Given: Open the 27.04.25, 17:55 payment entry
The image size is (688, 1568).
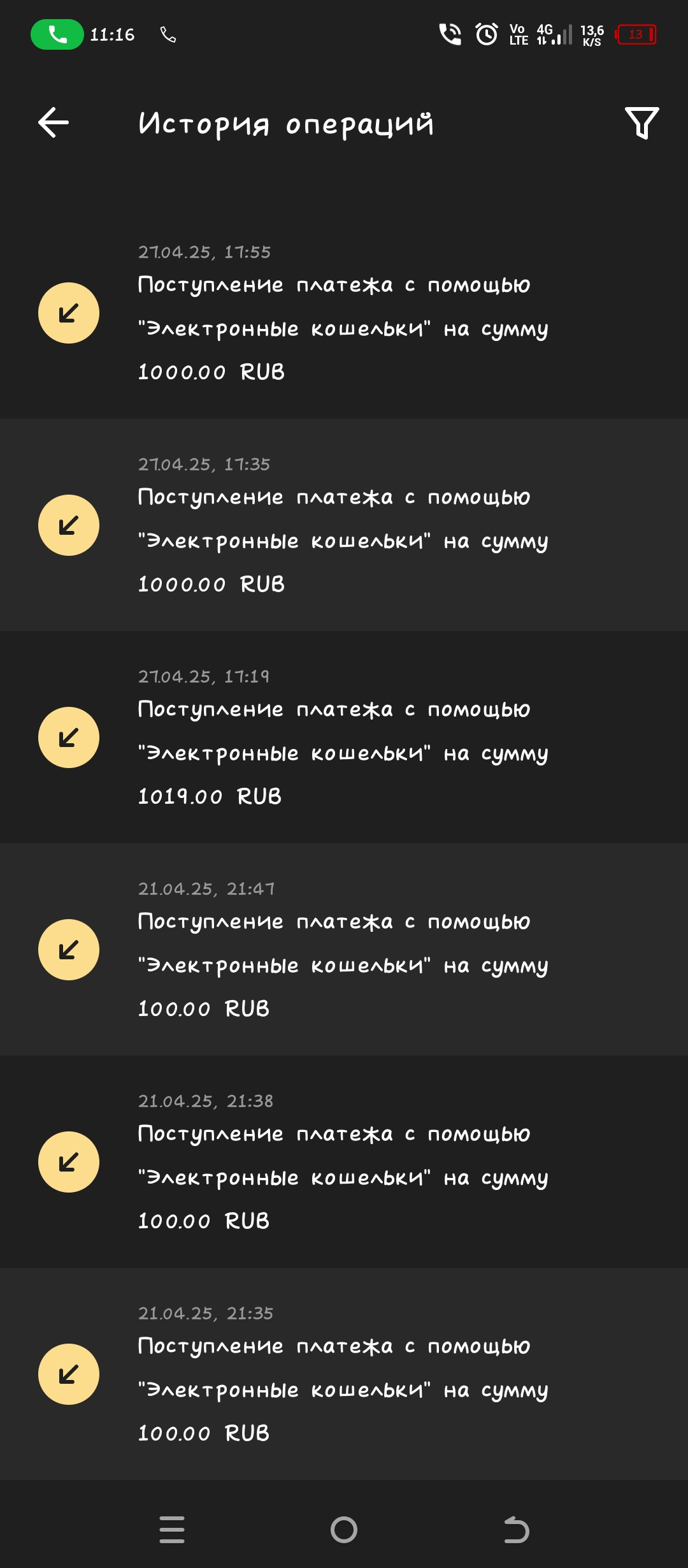Looking at the screenshot, I should 344,313.
